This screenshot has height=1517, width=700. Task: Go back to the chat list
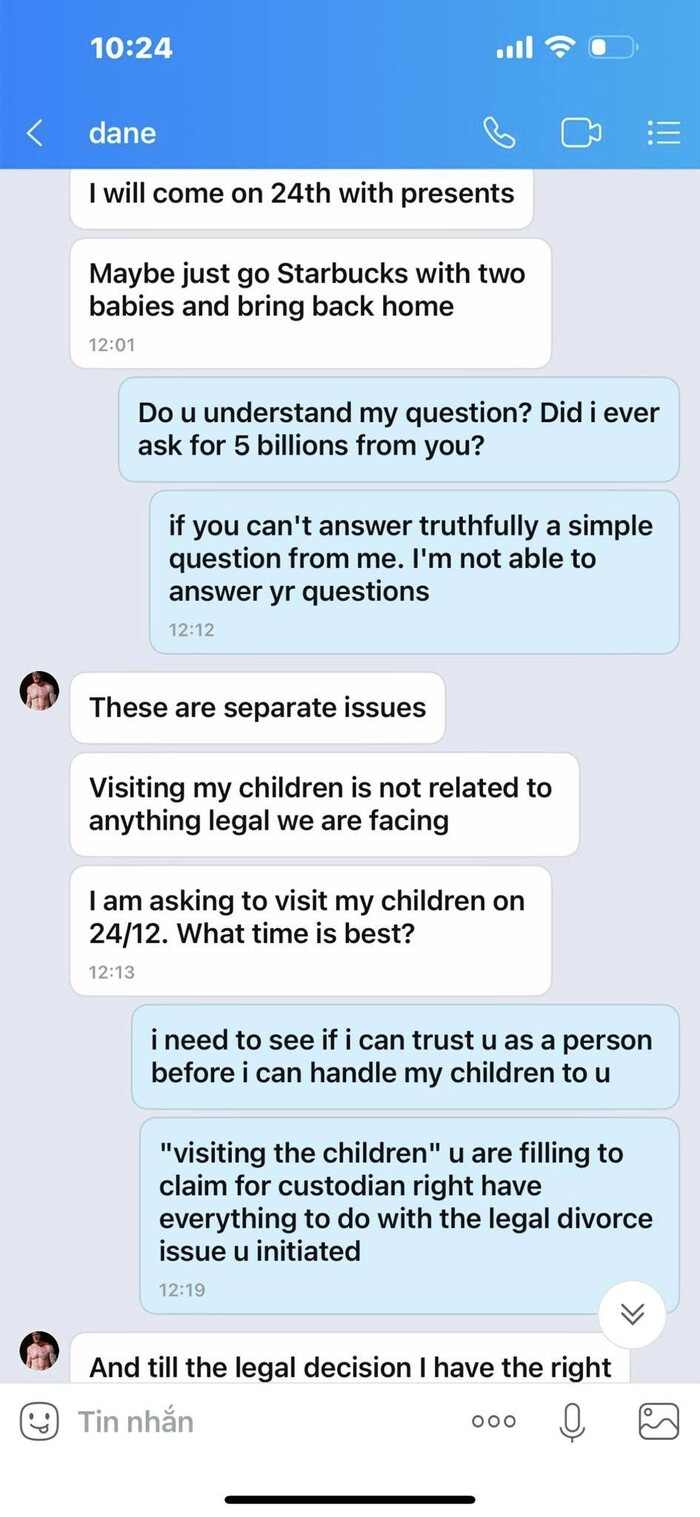click(35, 133)
